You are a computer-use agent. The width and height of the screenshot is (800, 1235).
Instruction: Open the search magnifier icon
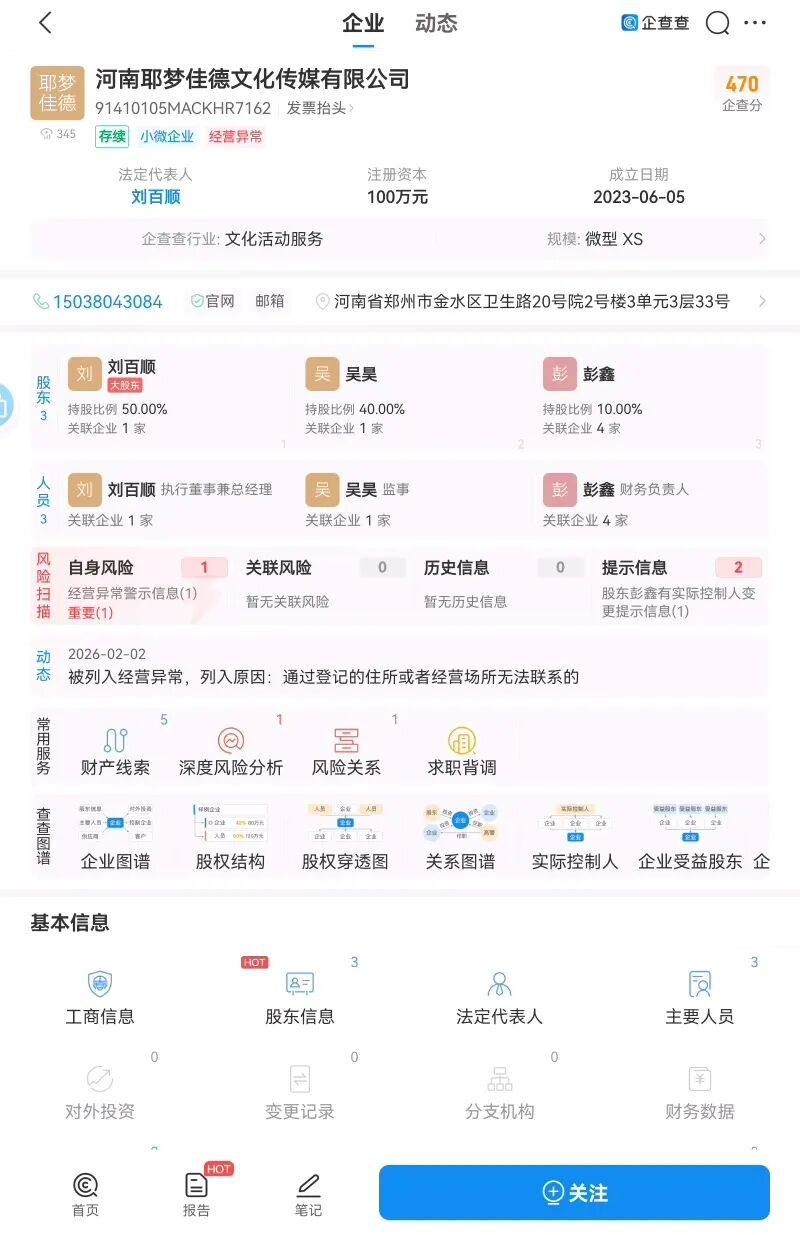[717, 23]
